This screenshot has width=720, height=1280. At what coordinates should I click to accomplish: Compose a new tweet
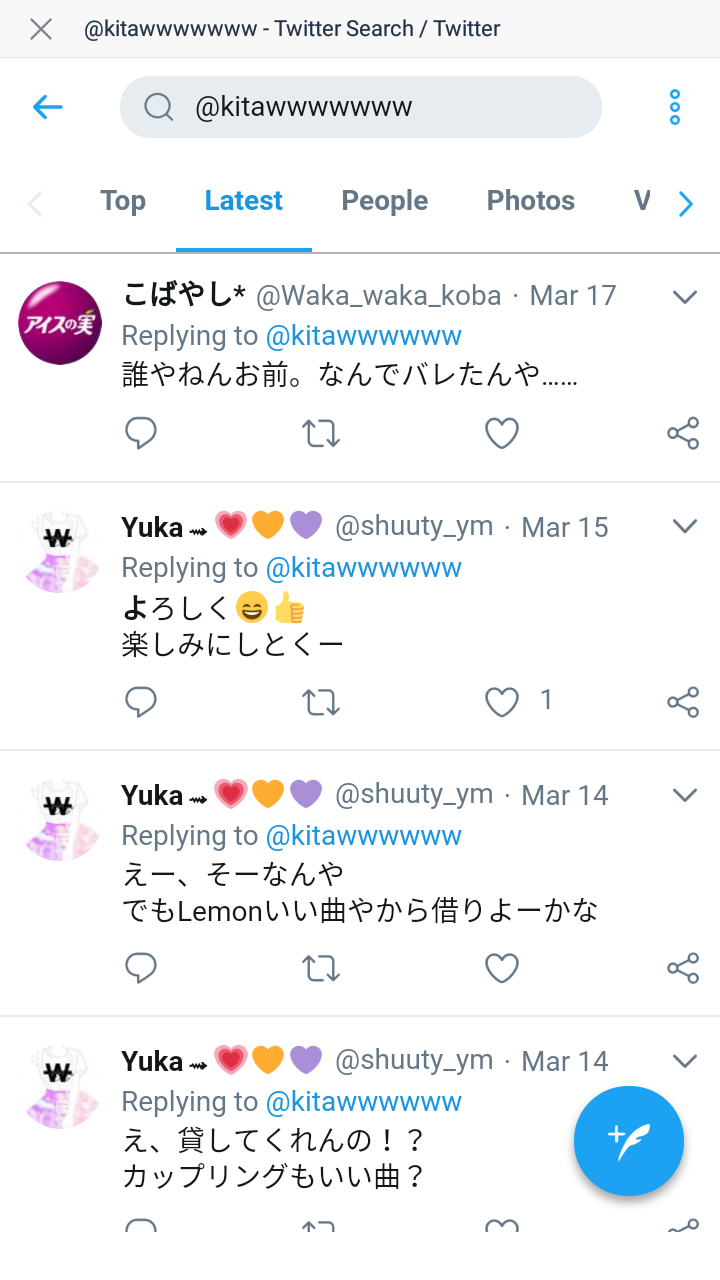629,1141
